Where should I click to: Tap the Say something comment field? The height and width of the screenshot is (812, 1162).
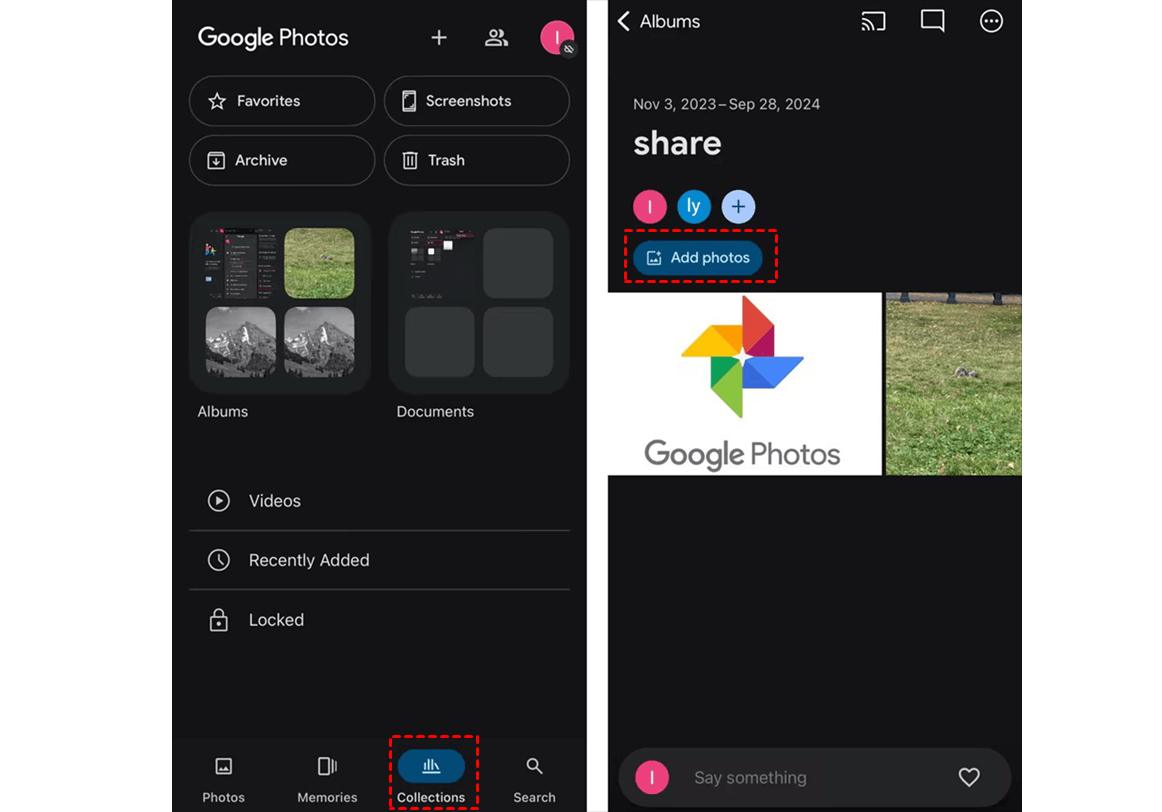pos(800,777)
